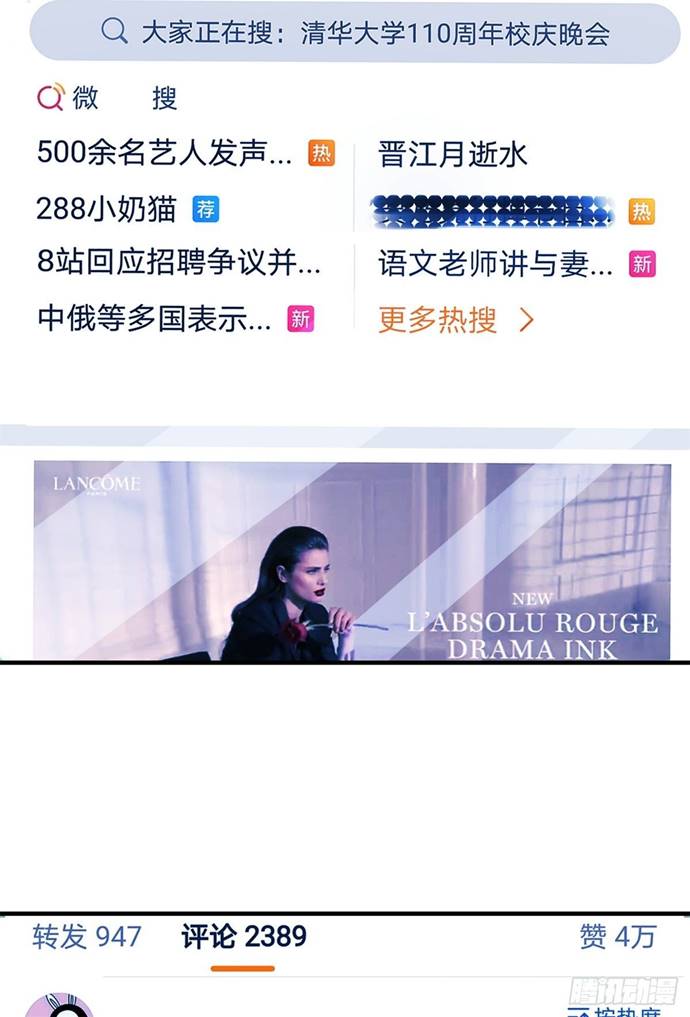This screenshot has width=690, height=1017.
Task: Open hot search 晋江月逝水
Action: pyautogui.click(x=452, y=154)
